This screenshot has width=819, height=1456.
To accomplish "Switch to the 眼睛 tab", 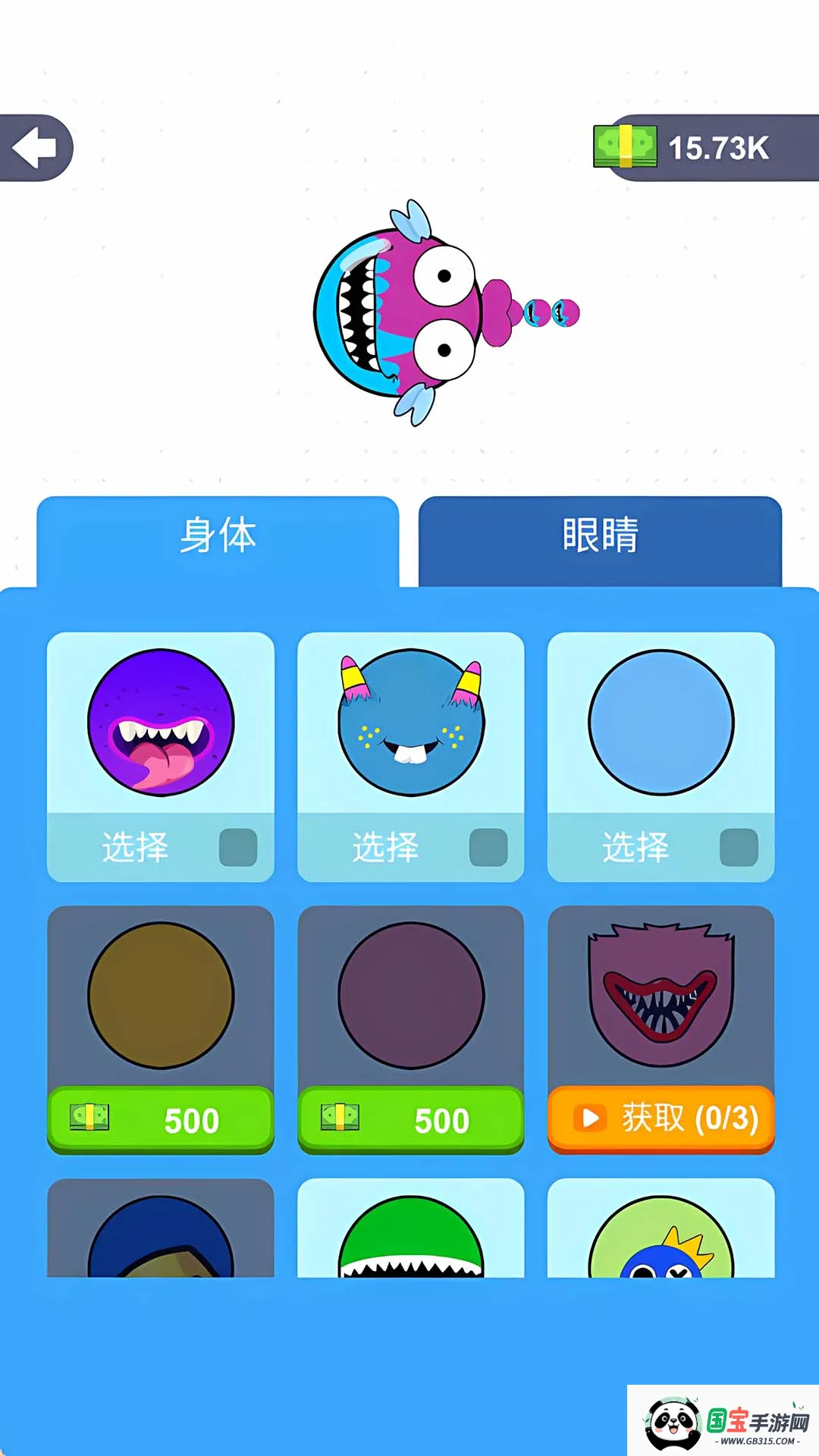I will [599, 535].
